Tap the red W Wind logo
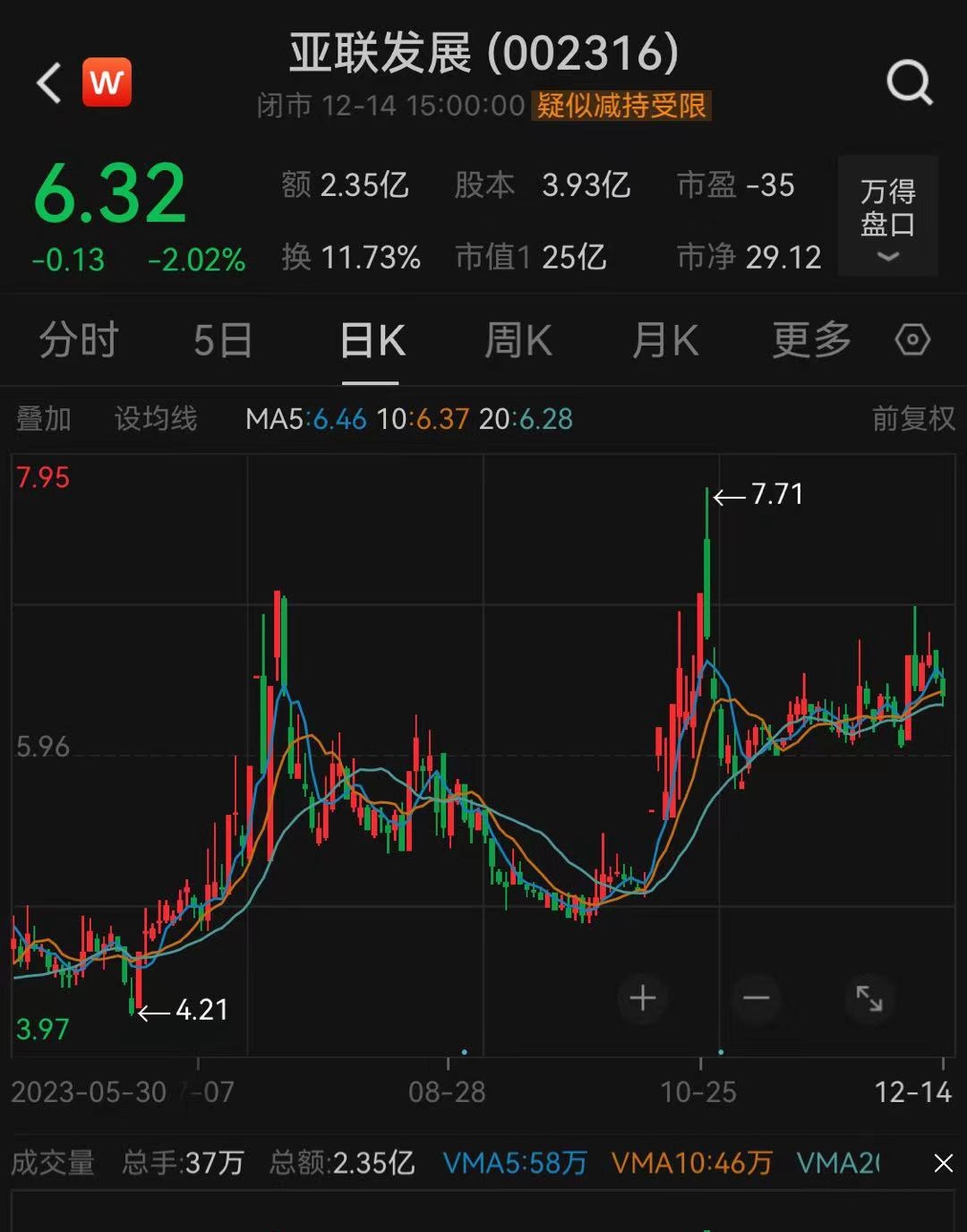 (x=107, y=83)
